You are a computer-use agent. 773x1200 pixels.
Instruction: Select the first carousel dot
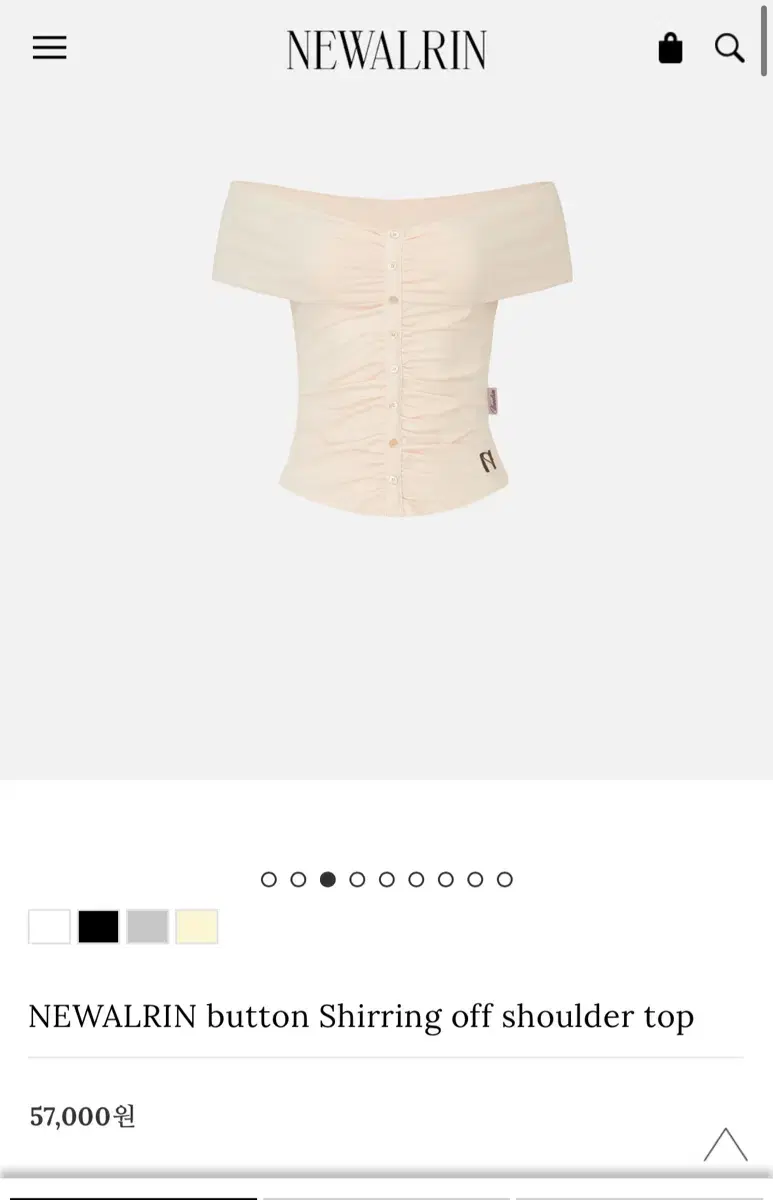269,879
